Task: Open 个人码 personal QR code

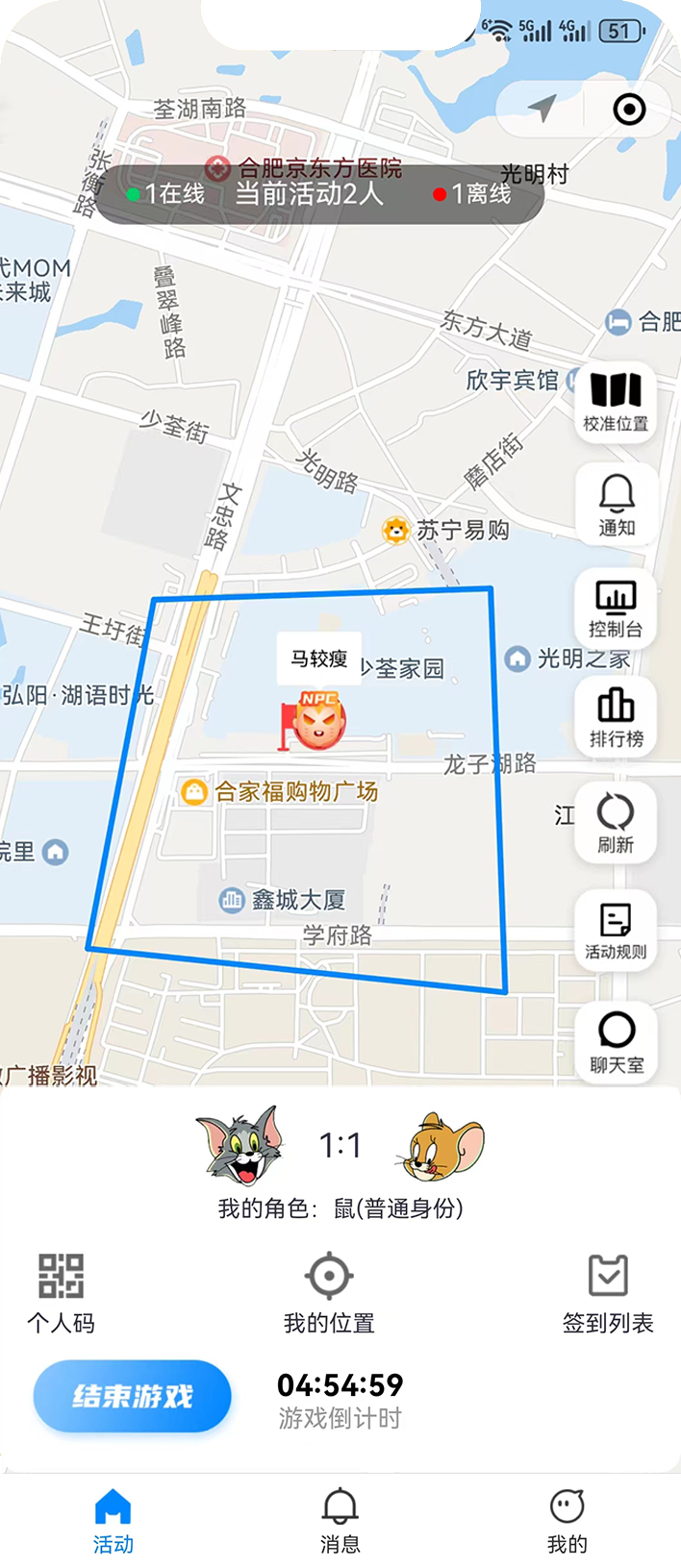Action: pyautogui.click(x=61, y=1292)
